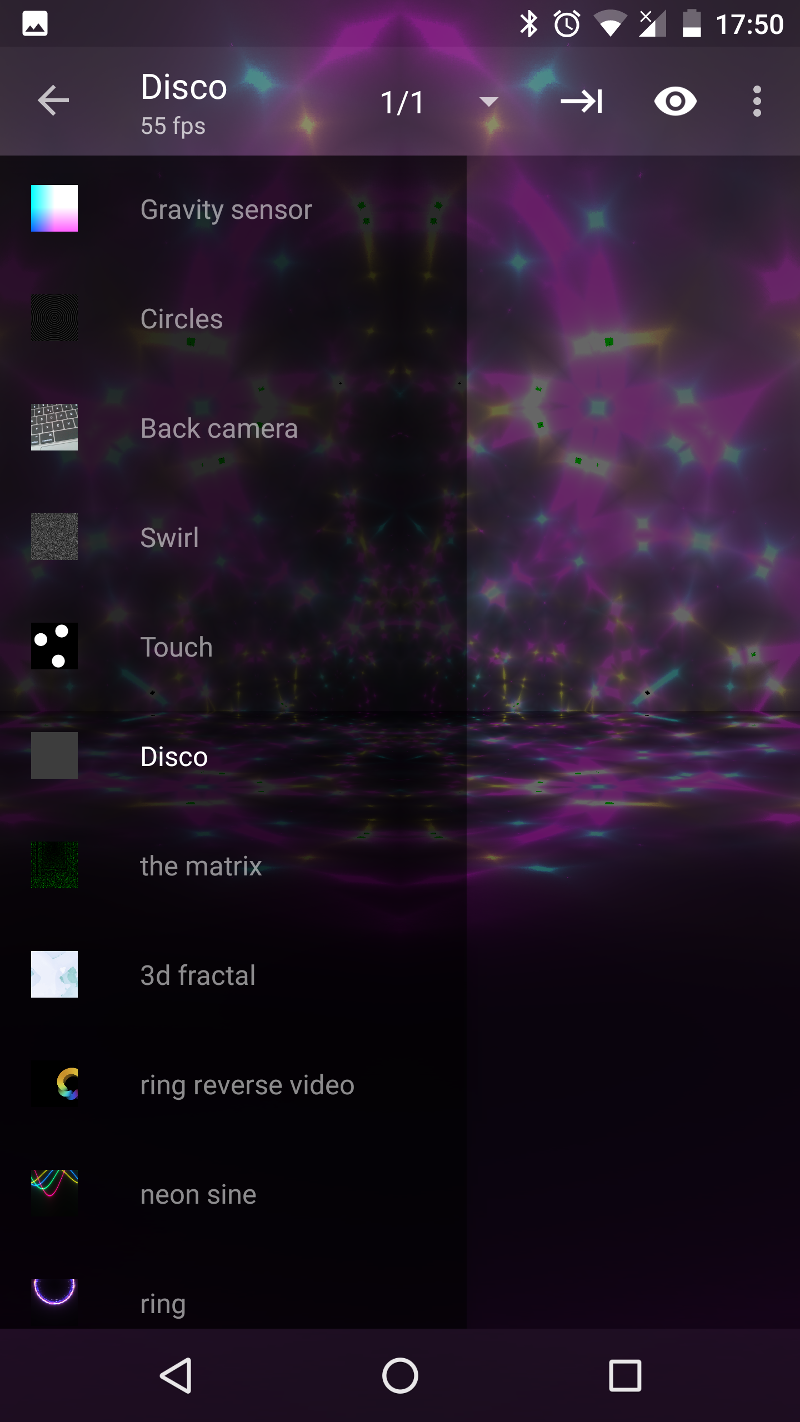The width and height of the screenshot is (800, 1422).
Task: Load the Touch shader
Action: pos(233,647)
